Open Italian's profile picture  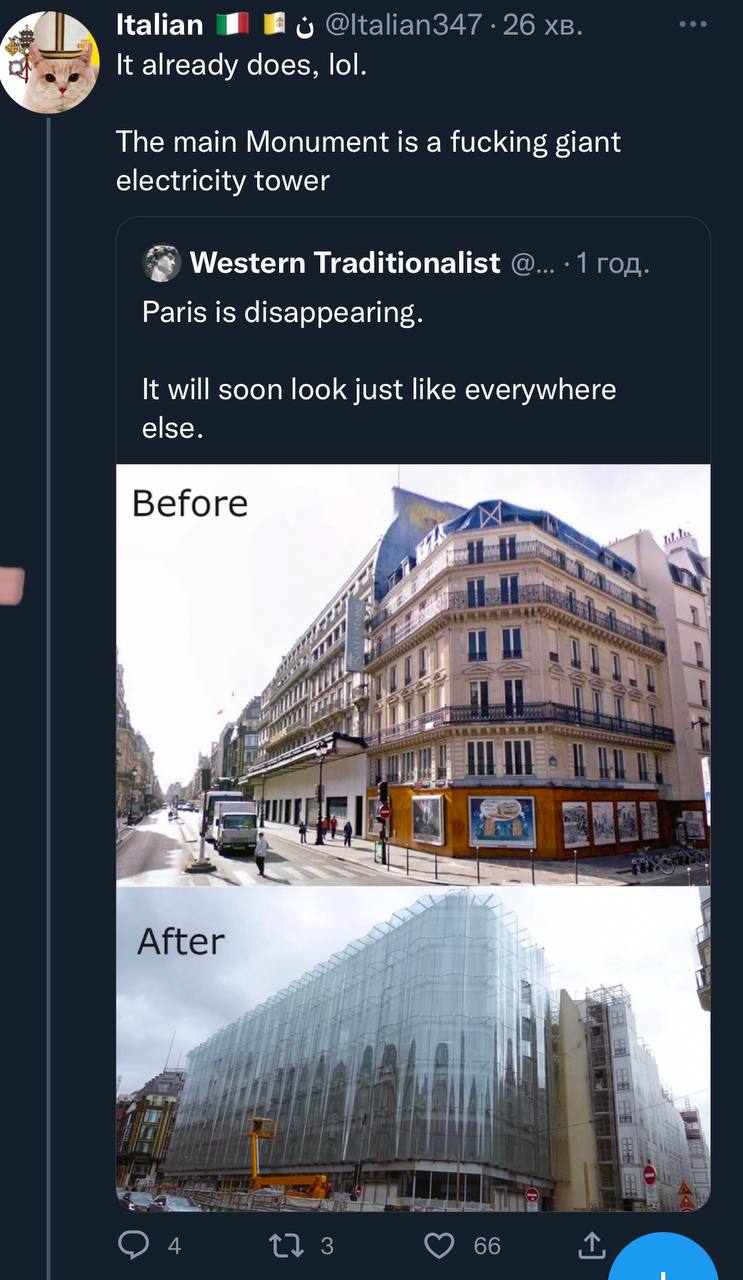[48, 62]
